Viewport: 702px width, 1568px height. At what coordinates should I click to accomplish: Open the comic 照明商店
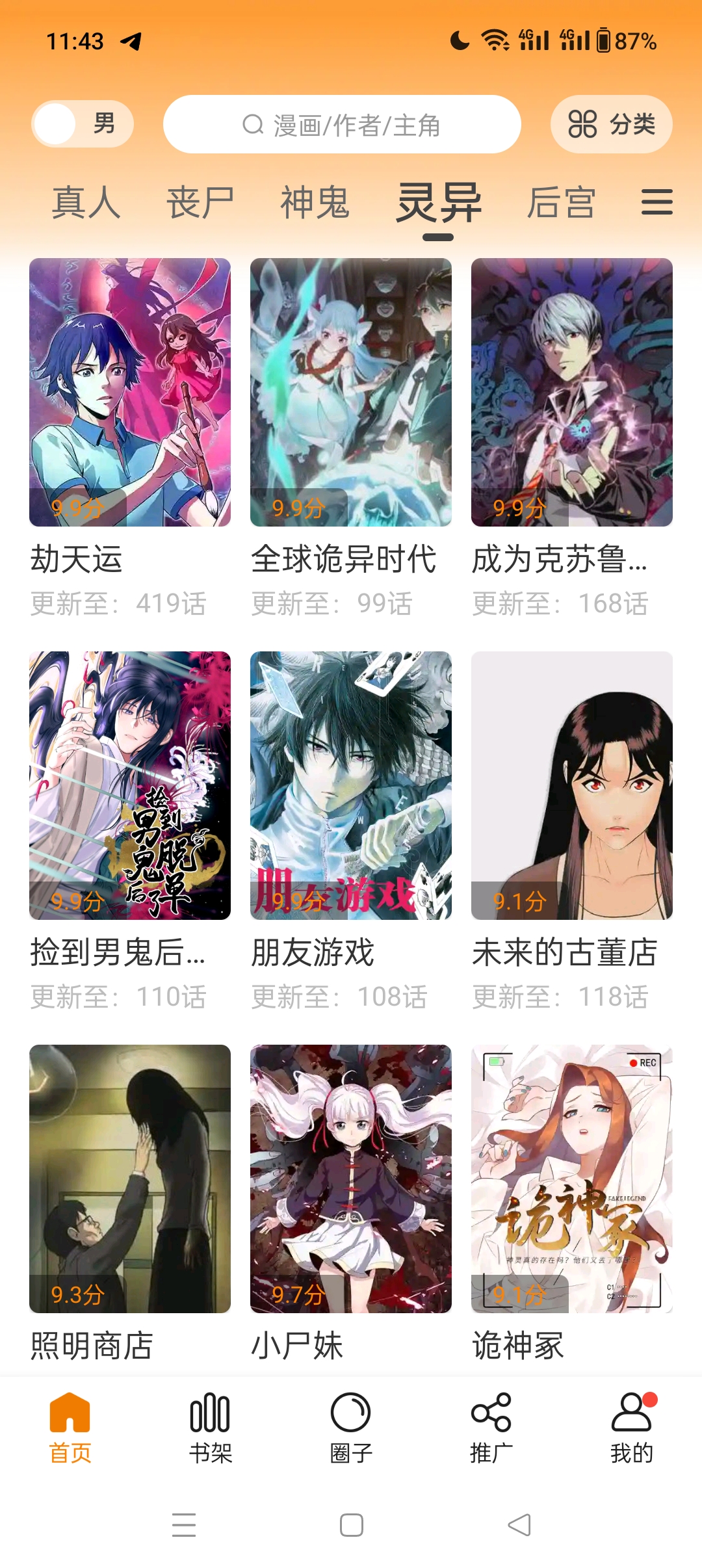[x=130, y=1179]
